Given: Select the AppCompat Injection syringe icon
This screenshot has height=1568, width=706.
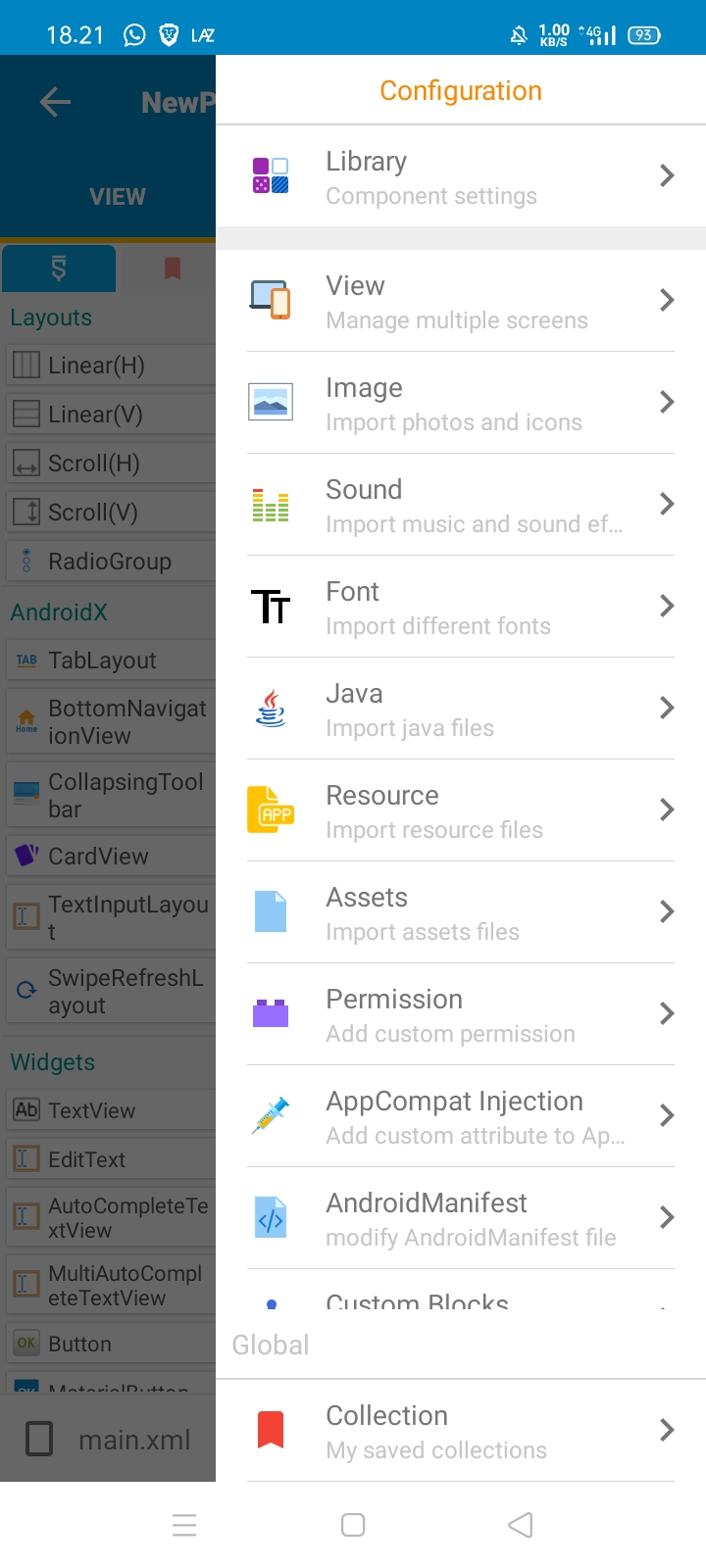Looking at the screenshot, I should (271, 1115).
